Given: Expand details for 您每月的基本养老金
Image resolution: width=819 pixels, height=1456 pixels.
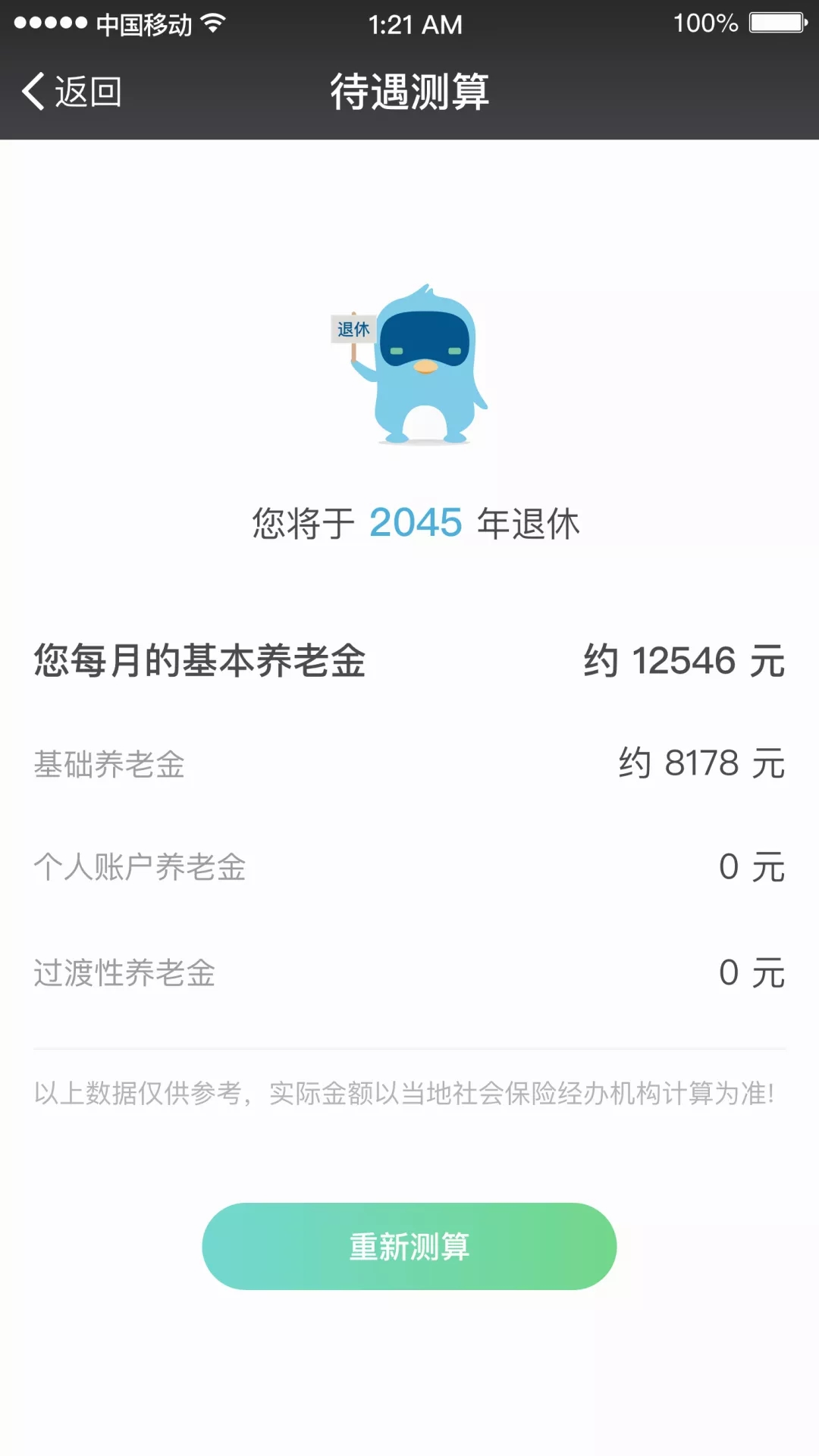Looking at the screenshot, I should (409, 662).
